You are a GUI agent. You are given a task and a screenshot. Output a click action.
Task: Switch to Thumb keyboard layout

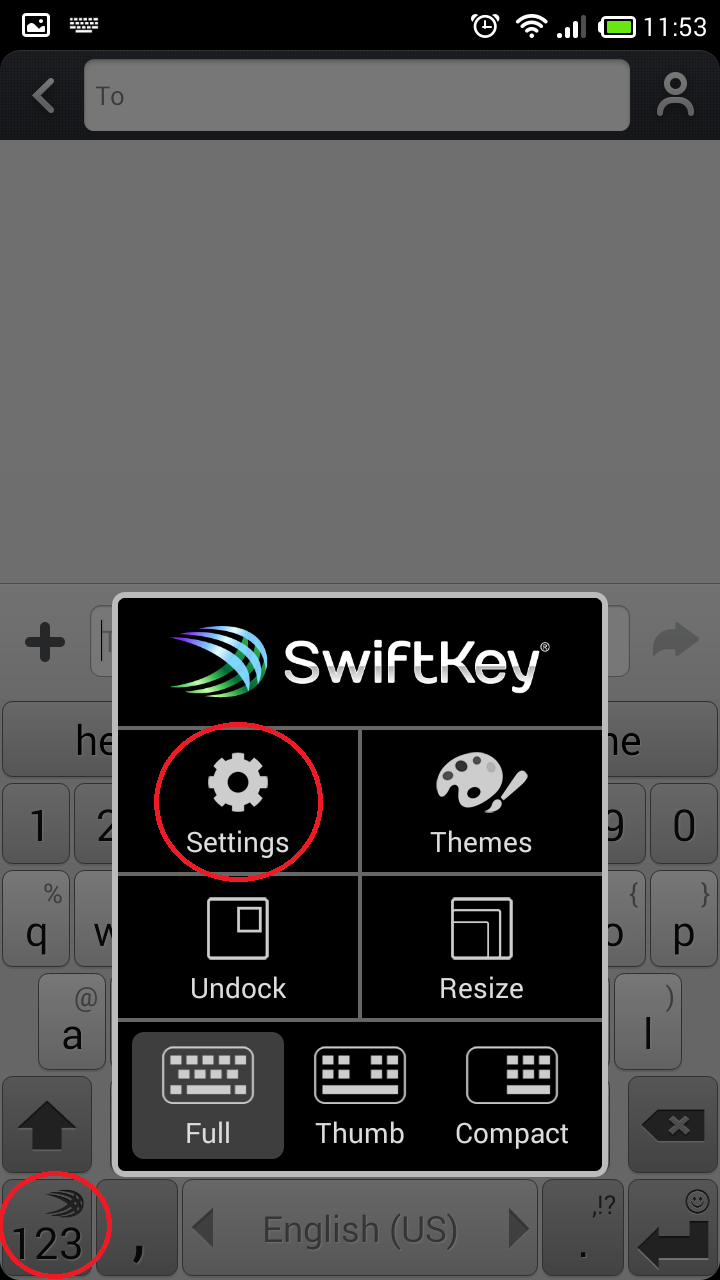tap(360, 1095)
